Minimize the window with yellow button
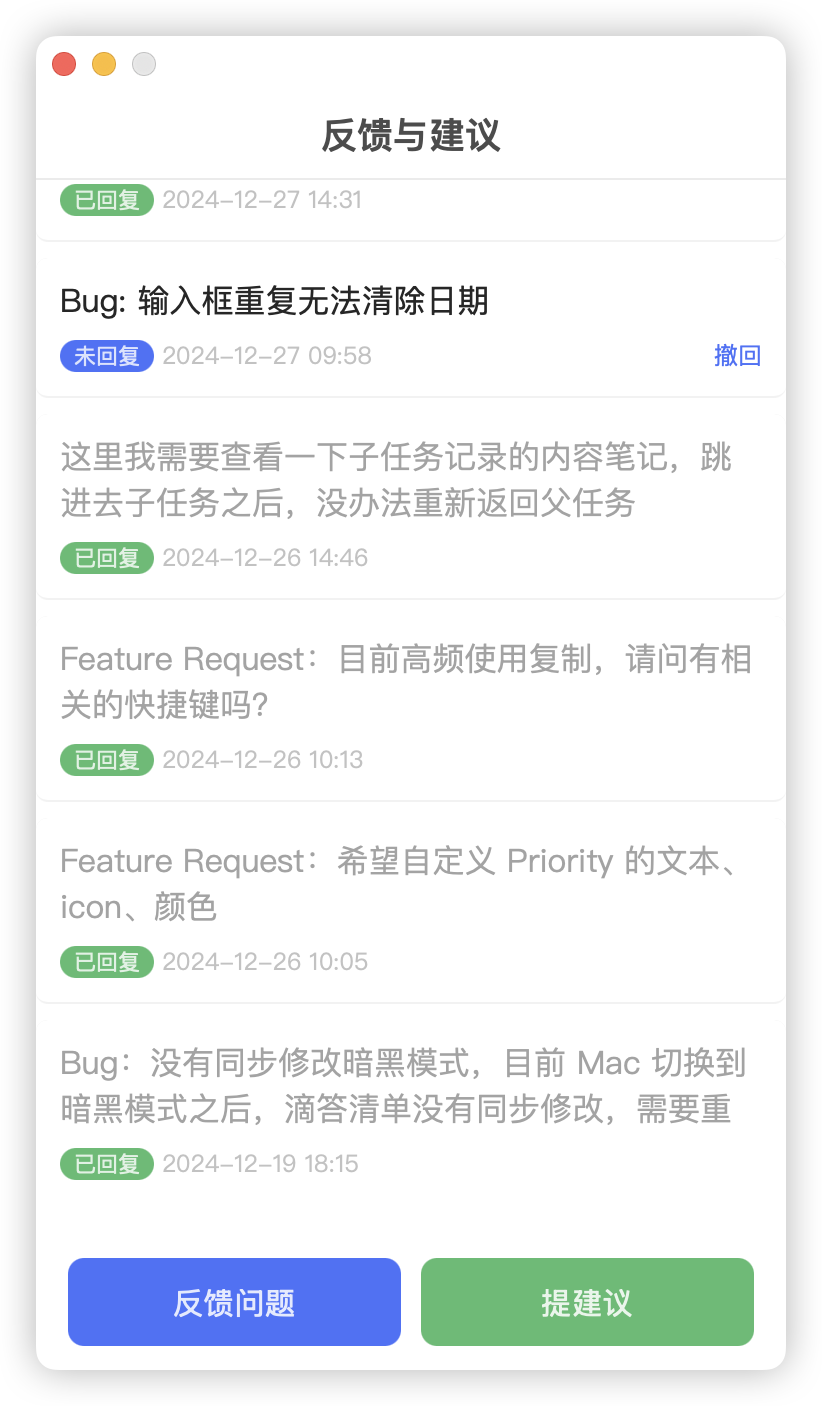The image size is (822, 1406). [104, 65]
